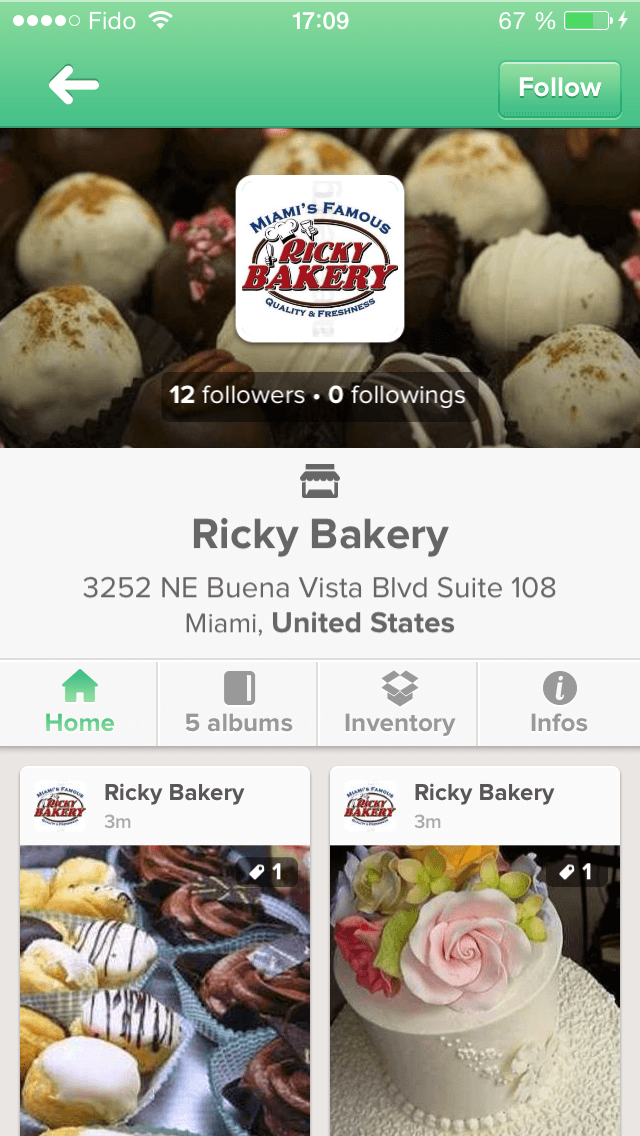Viewport: 640px width, 1136px height.
Task: Open the Infos tab
Action: tap(559, 703)
